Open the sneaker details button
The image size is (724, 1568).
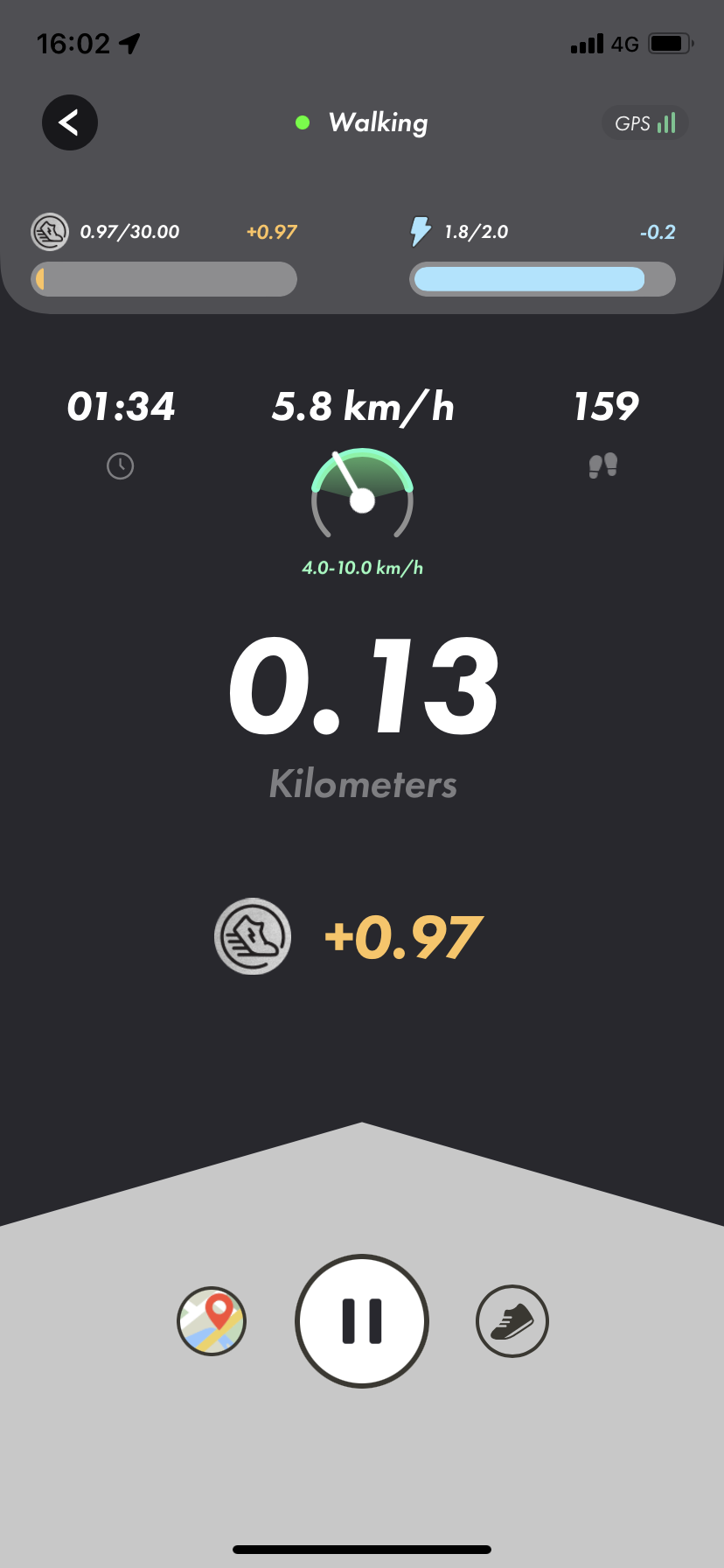(512, 1321)
